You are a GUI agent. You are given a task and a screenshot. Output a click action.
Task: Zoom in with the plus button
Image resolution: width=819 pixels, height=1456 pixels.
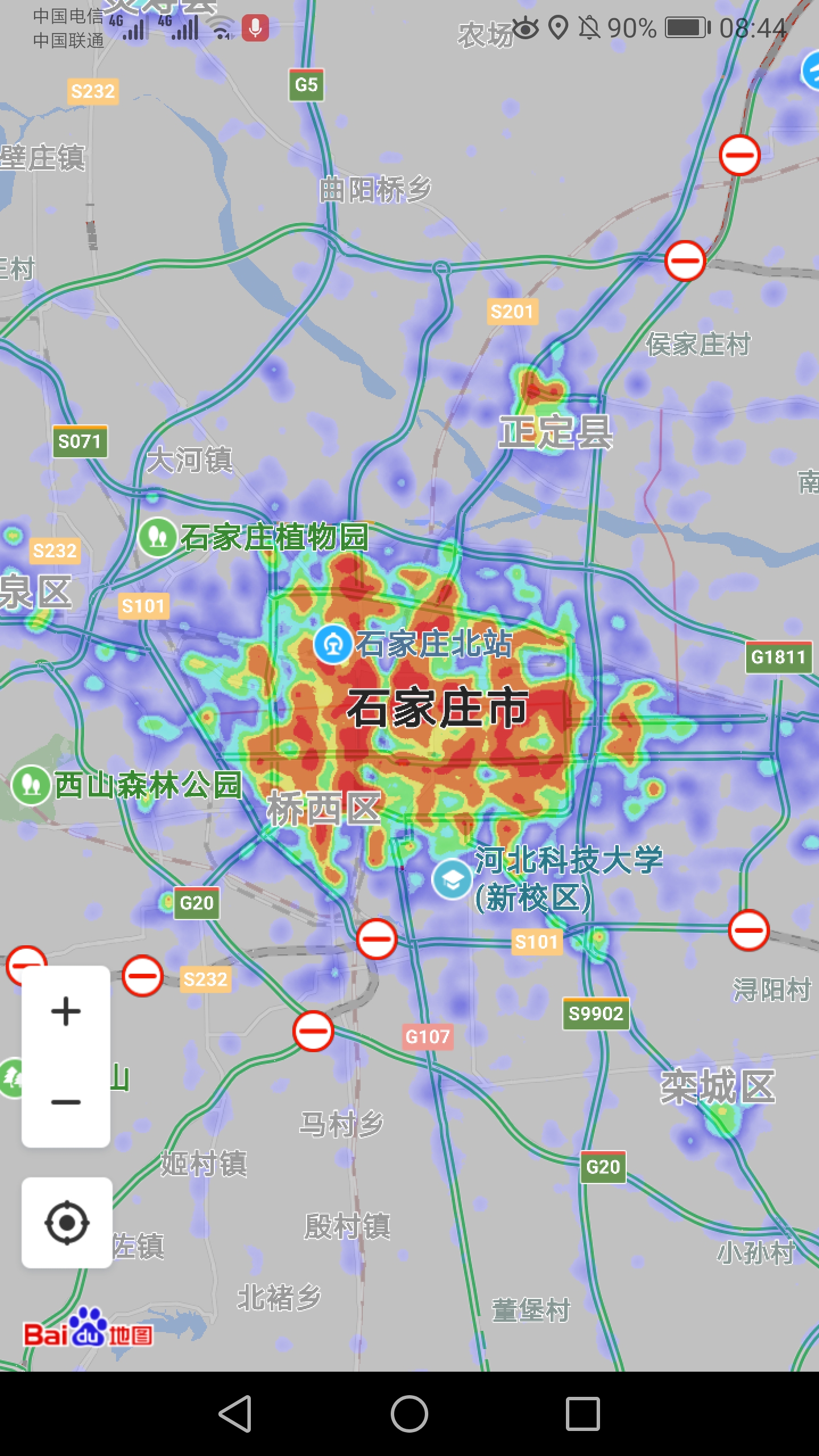pos(66,1011)
